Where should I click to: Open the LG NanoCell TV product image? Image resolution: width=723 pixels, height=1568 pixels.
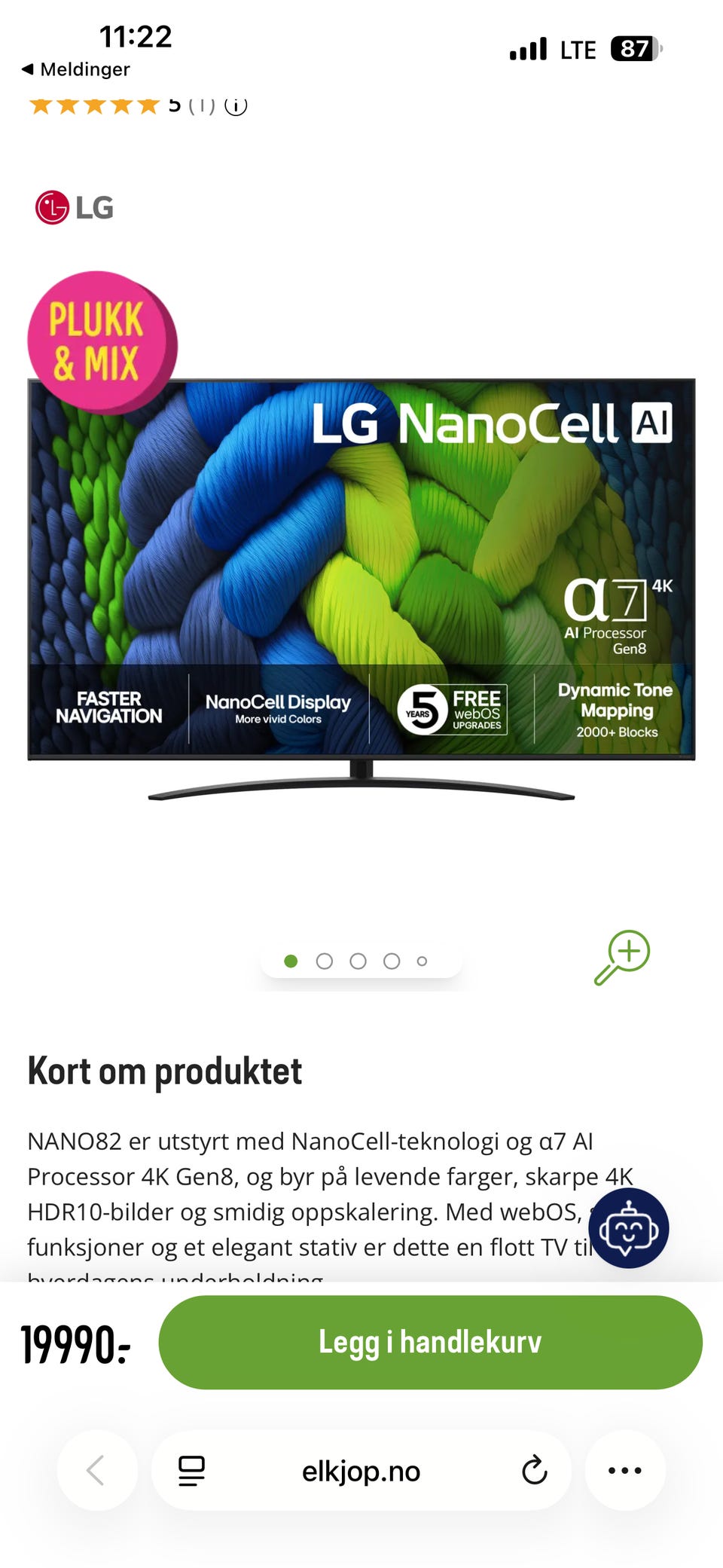click(361, 589)
